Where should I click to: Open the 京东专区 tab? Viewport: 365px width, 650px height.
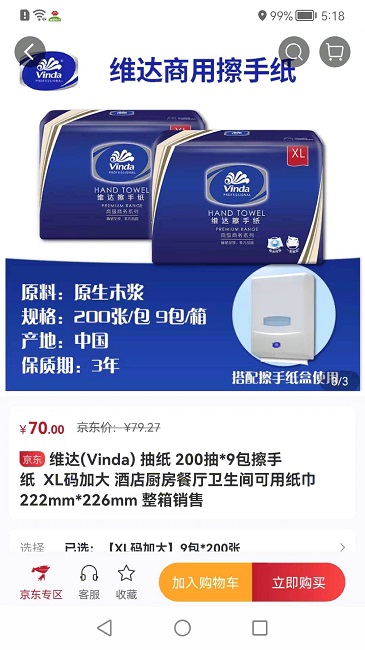click(x=41, y=582)
